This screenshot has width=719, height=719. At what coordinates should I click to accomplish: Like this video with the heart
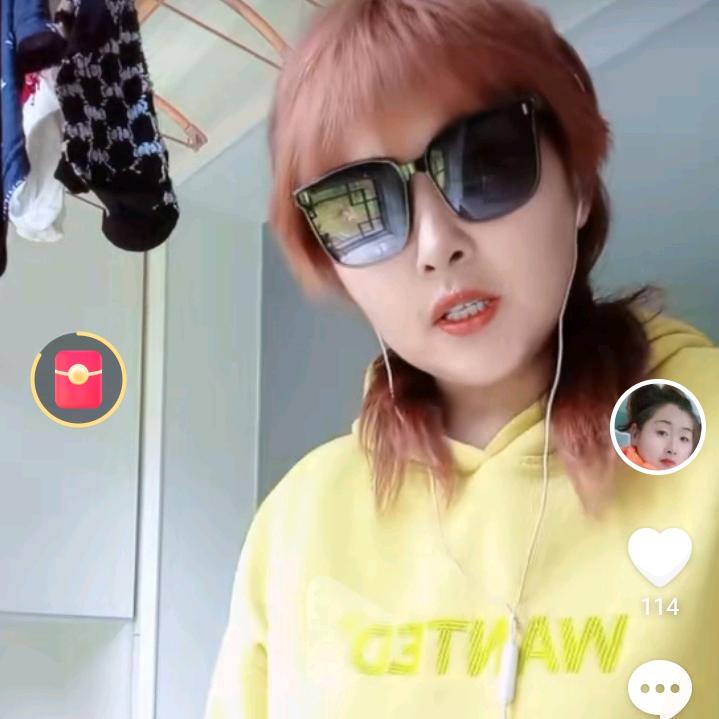click(x=659, y=558)
